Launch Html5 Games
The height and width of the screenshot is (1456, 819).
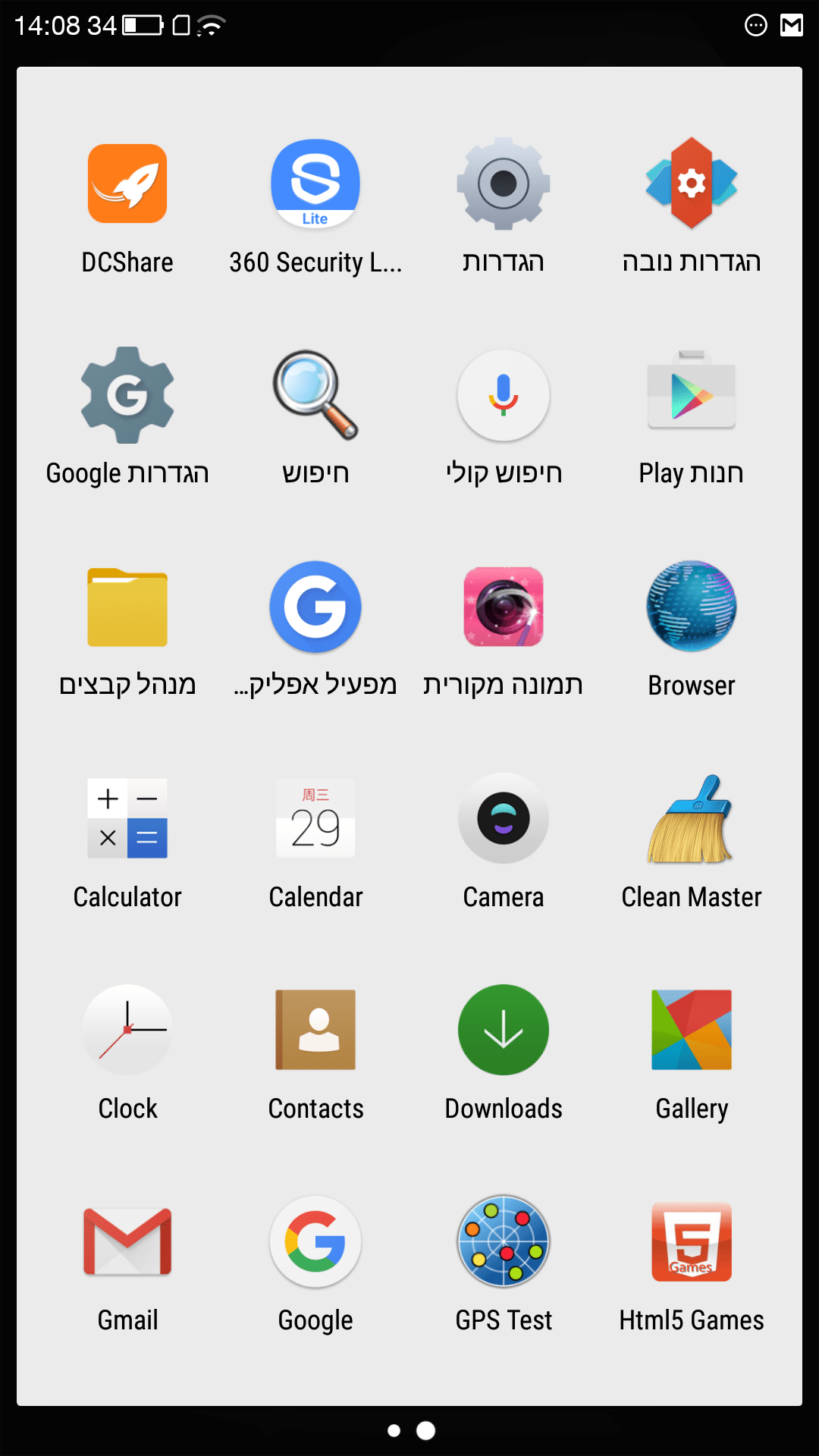point(692,1241)
